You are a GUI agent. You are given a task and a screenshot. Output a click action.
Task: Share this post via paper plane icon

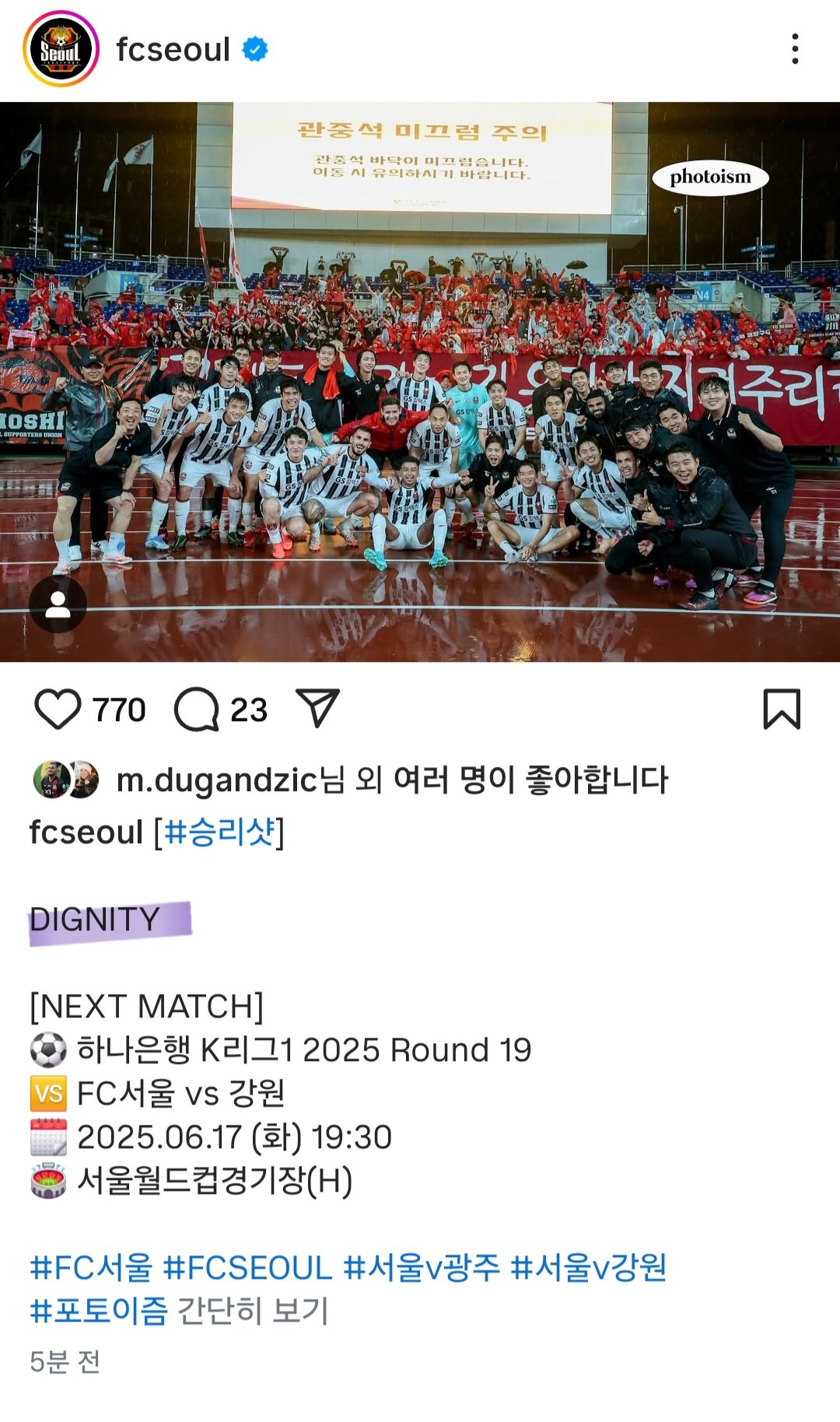(317, 708)
